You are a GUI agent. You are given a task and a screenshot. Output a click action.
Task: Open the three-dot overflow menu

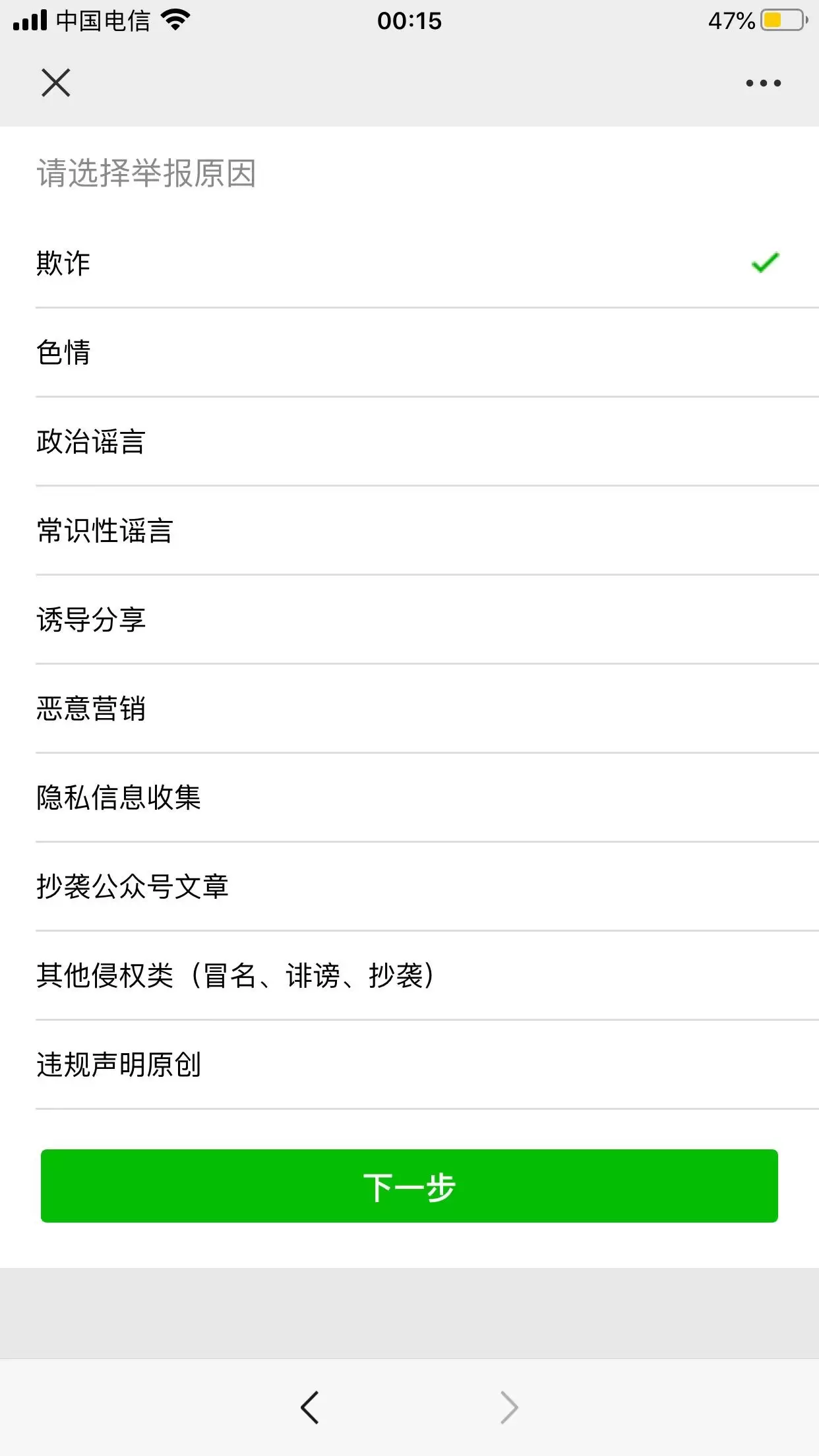tap(763, 83)
